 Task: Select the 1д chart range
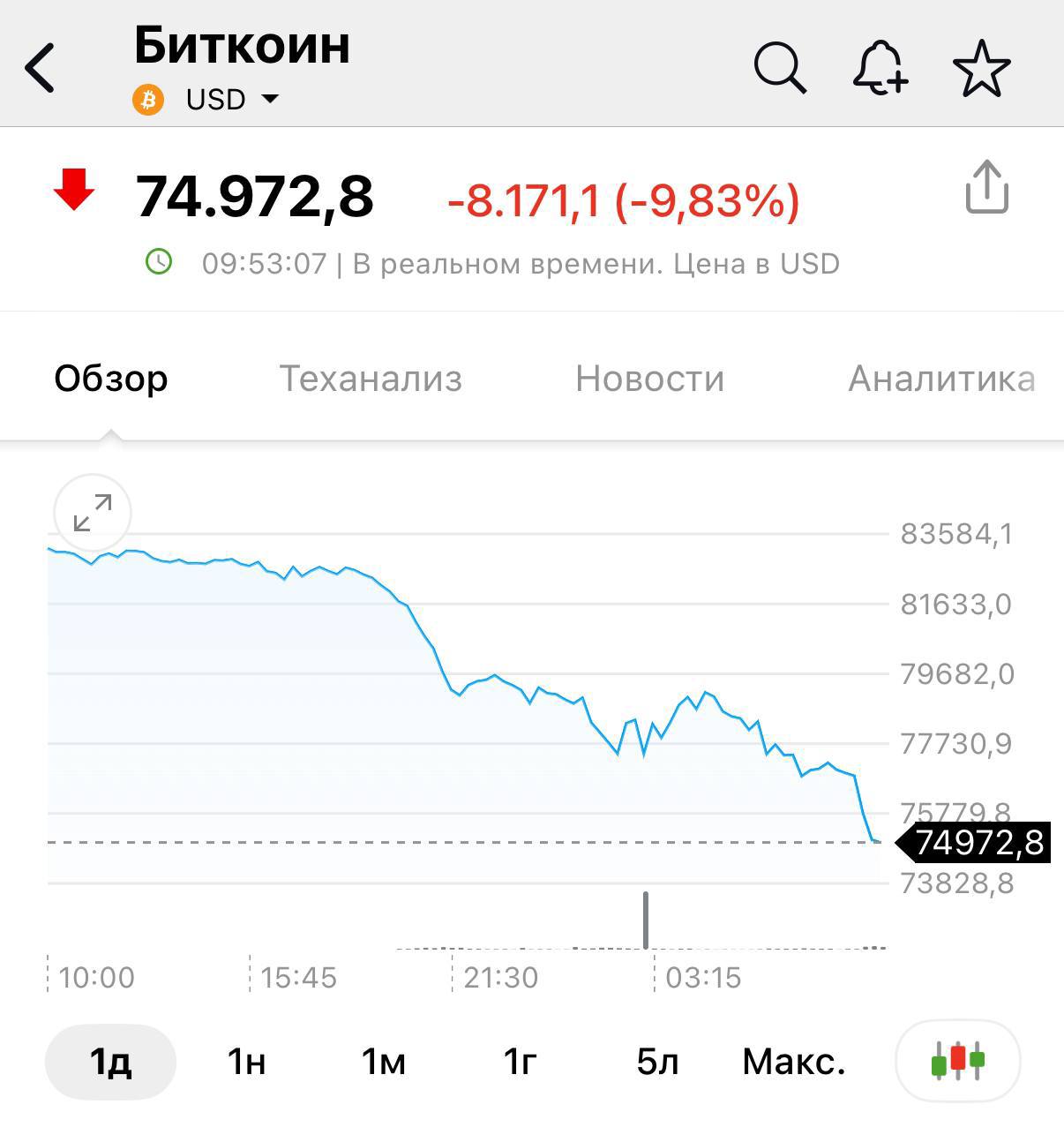tap(111, 1062)
